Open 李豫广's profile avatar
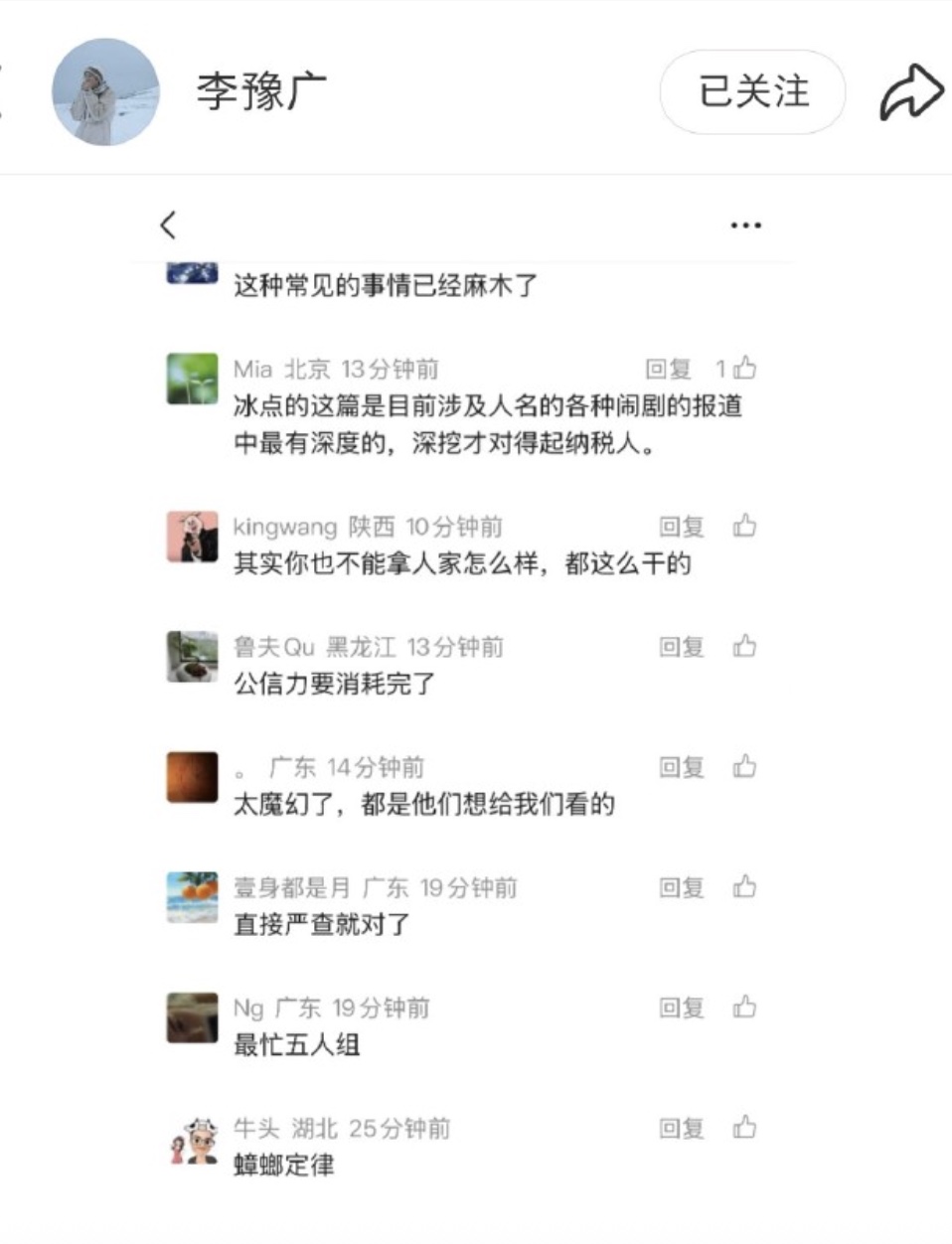This screenshot has width=952, height=1244. (x=104, y=91)
